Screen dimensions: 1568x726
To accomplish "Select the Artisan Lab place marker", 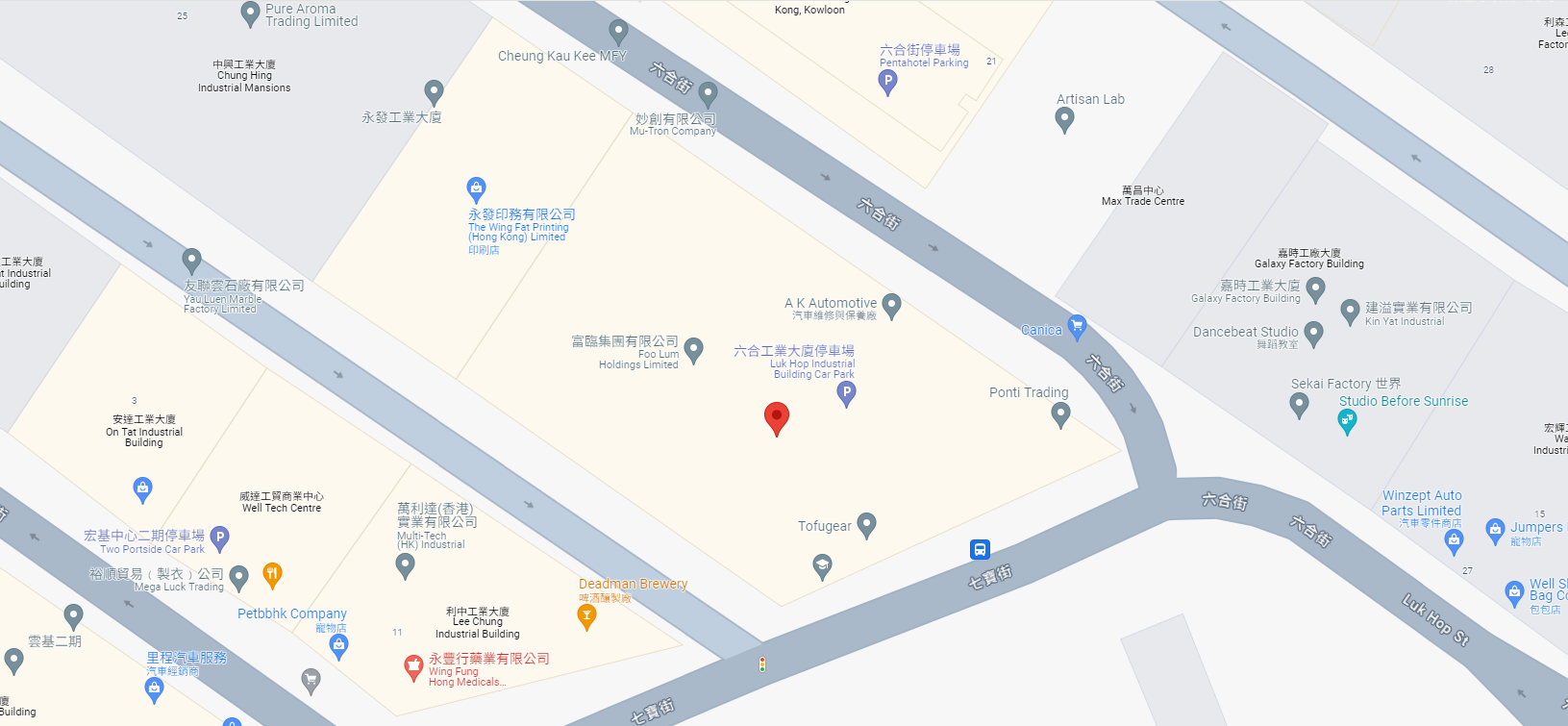I will click(1064, 118).
